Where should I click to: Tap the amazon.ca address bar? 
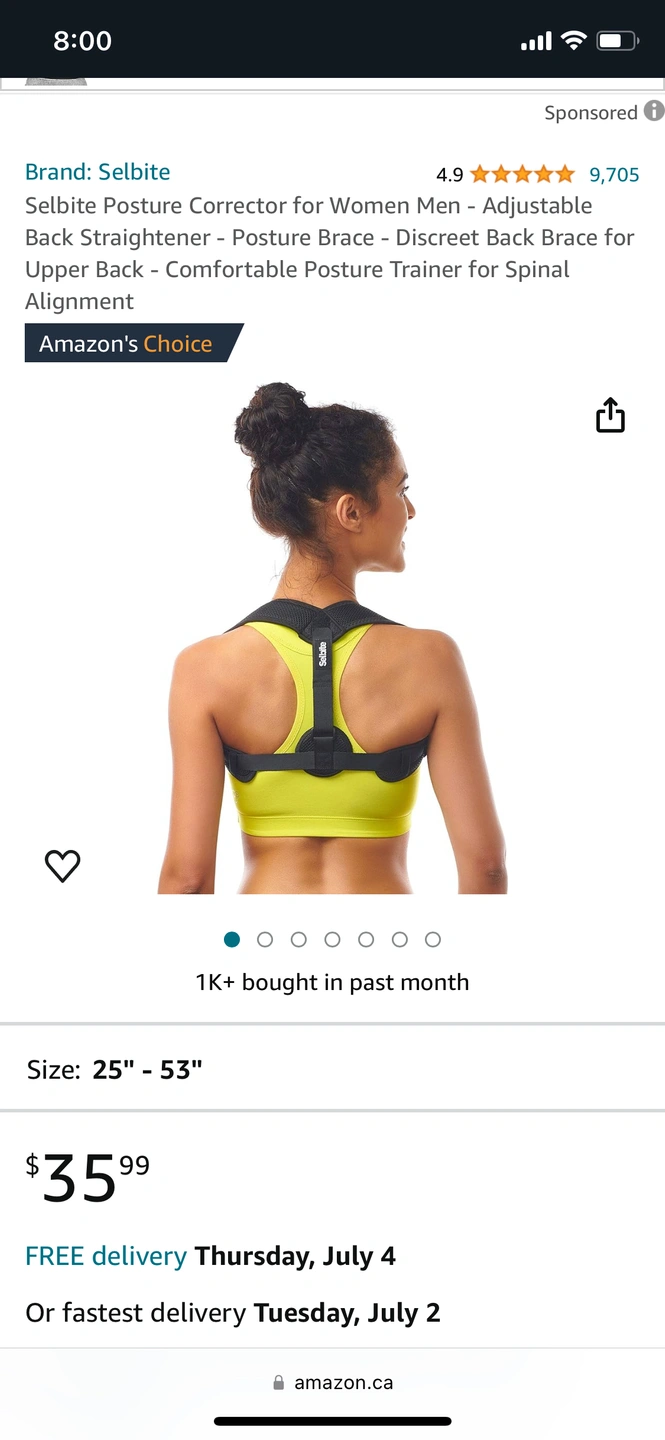(x=333, y=1383)
